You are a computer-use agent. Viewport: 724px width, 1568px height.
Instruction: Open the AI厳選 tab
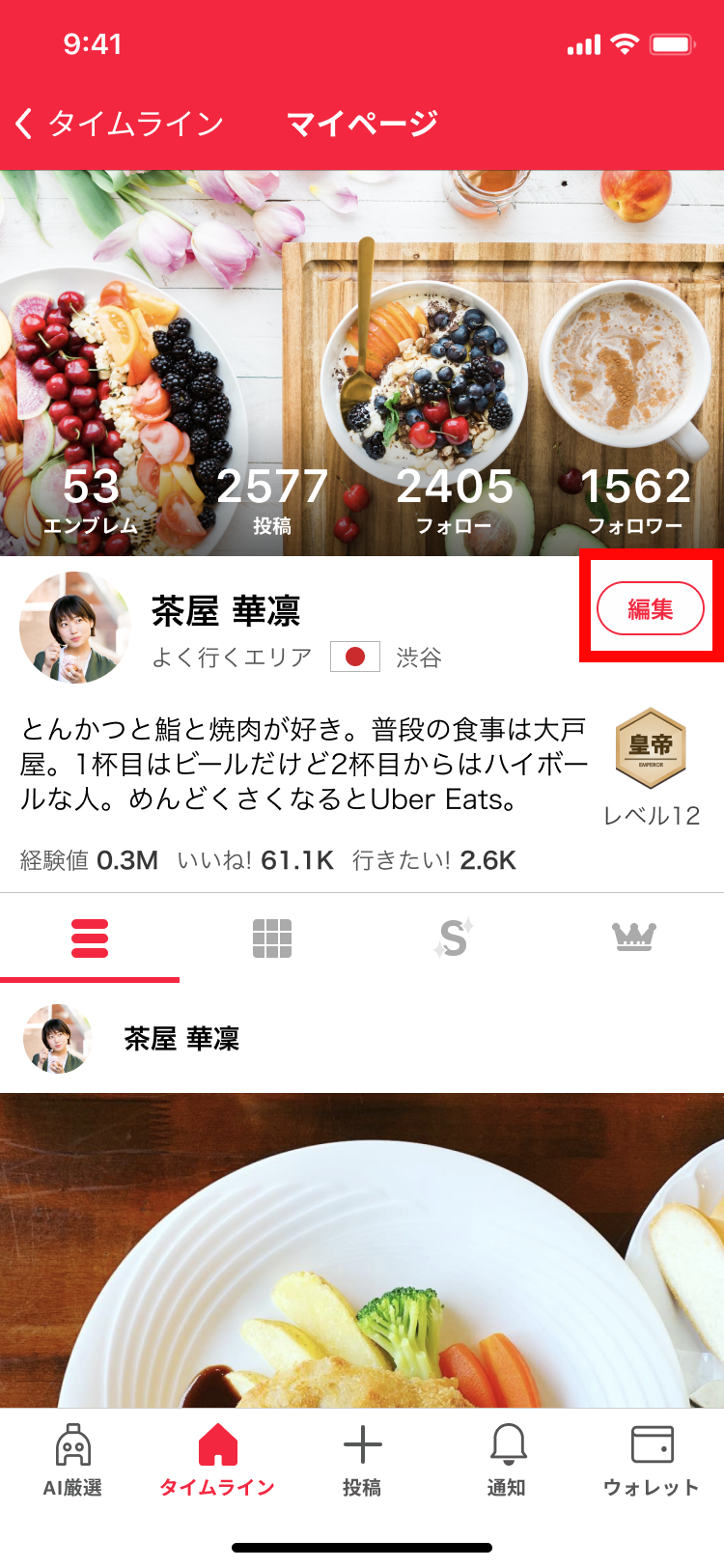tap(72, 1460)
